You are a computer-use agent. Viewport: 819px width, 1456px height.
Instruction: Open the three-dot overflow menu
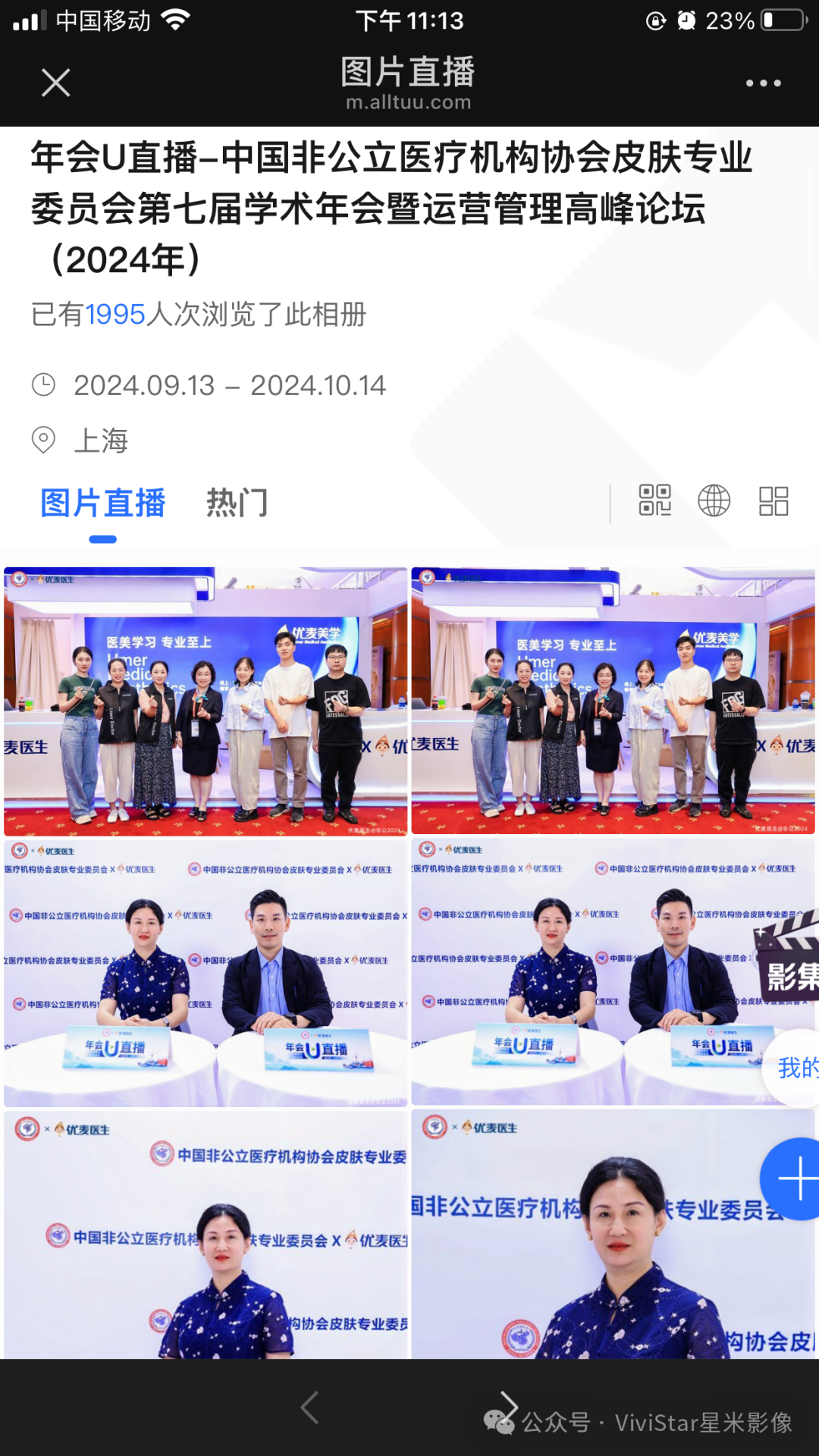click(x=762, y=83)
